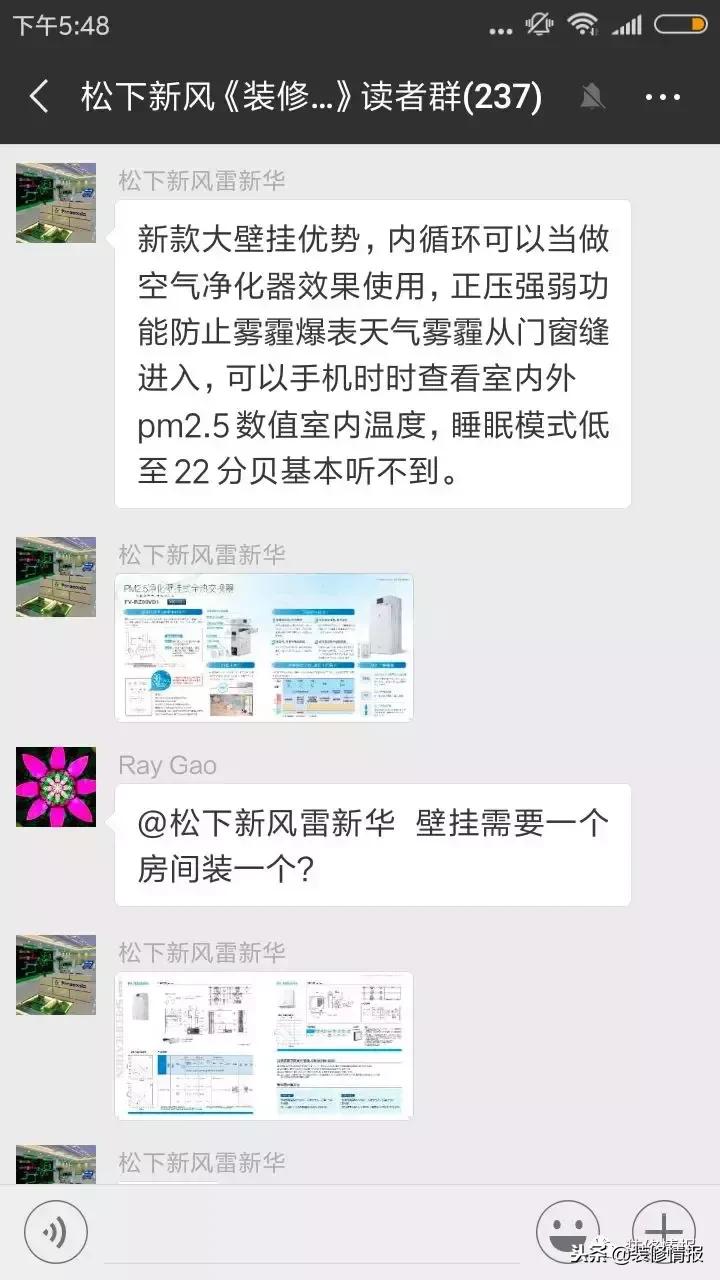Open the installation diagram image
Viewport: 720px width, 1280px height.
(x=264, y=1045)
